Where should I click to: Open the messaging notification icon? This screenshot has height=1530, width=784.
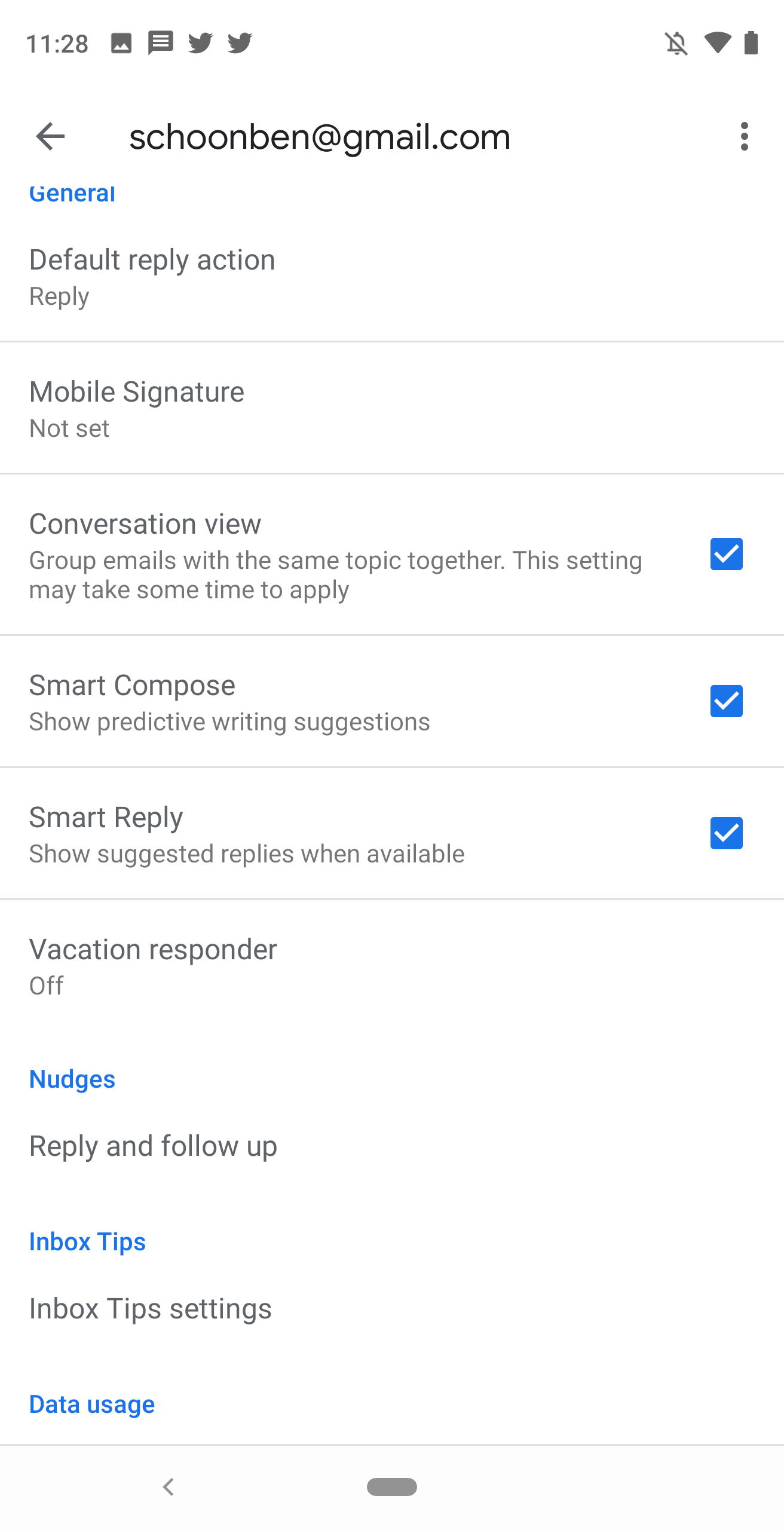coord(159,42)
